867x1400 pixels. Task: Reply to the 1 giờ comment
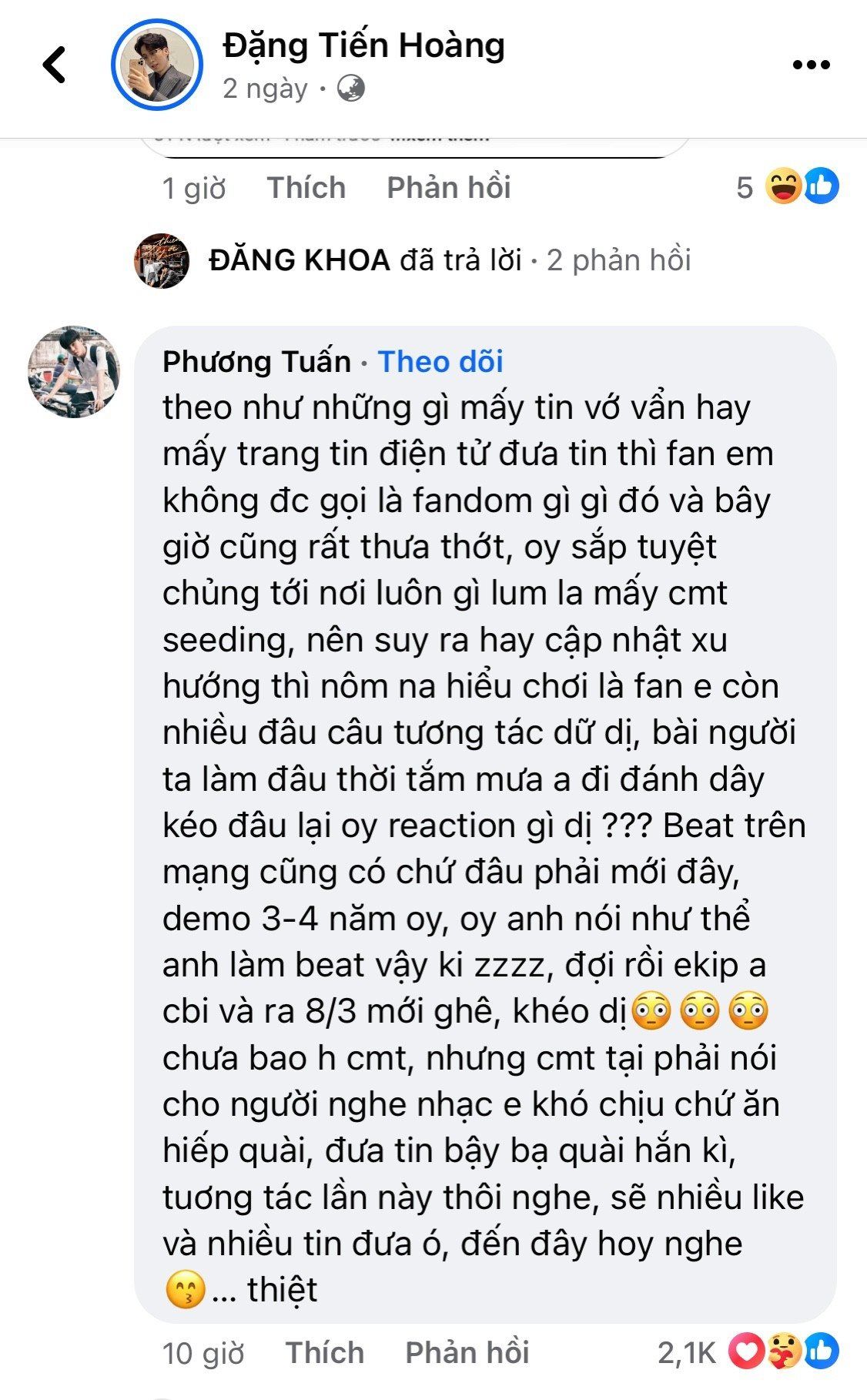pos(448,188)
